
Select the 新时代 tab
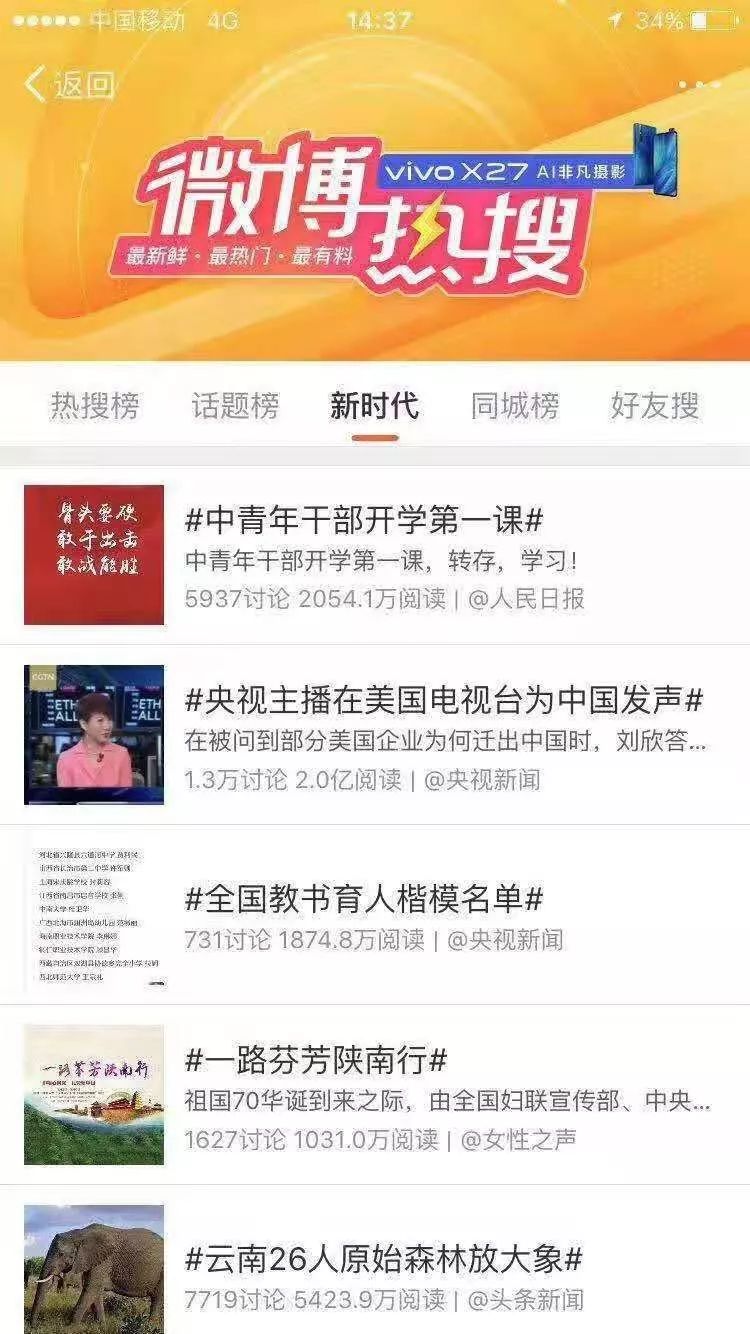375,406
